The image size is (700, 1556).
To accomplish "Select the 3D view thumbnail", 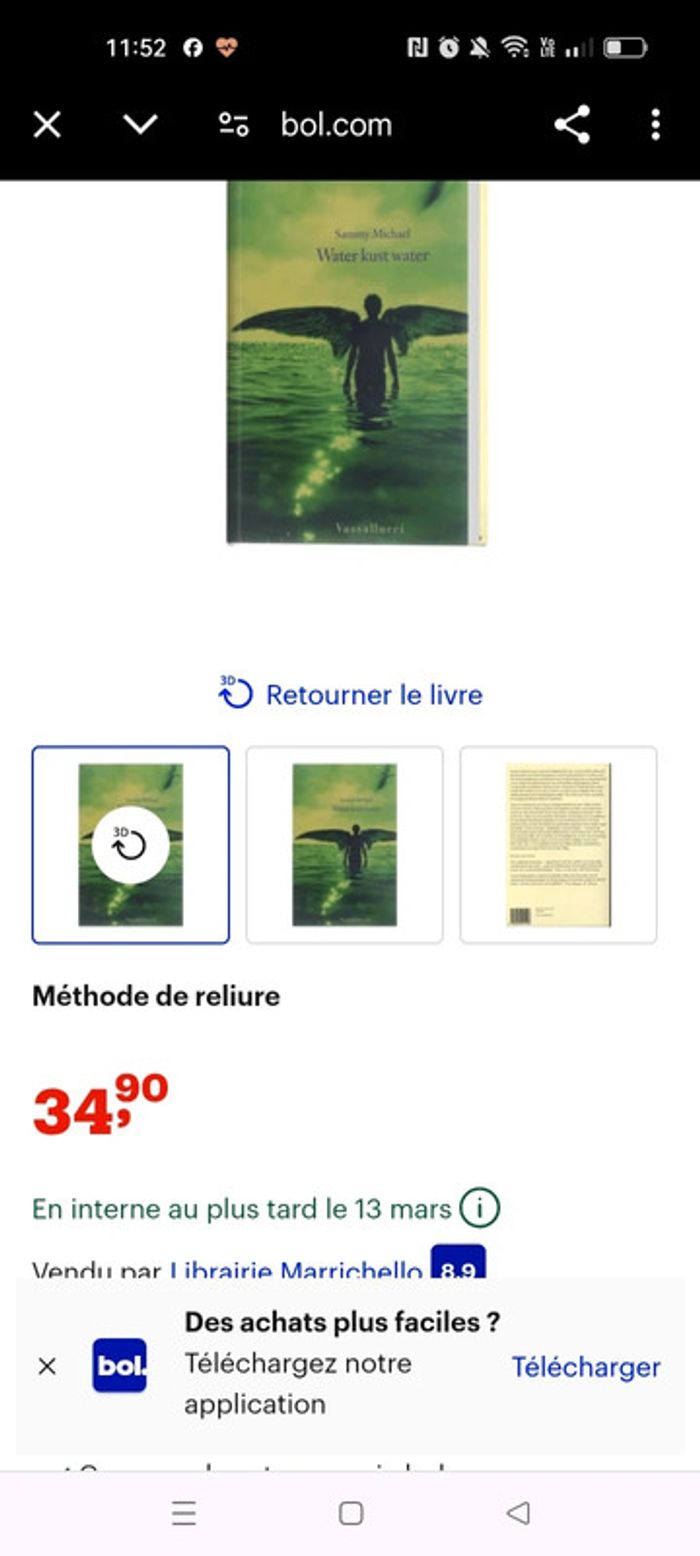I will point(130,845).
